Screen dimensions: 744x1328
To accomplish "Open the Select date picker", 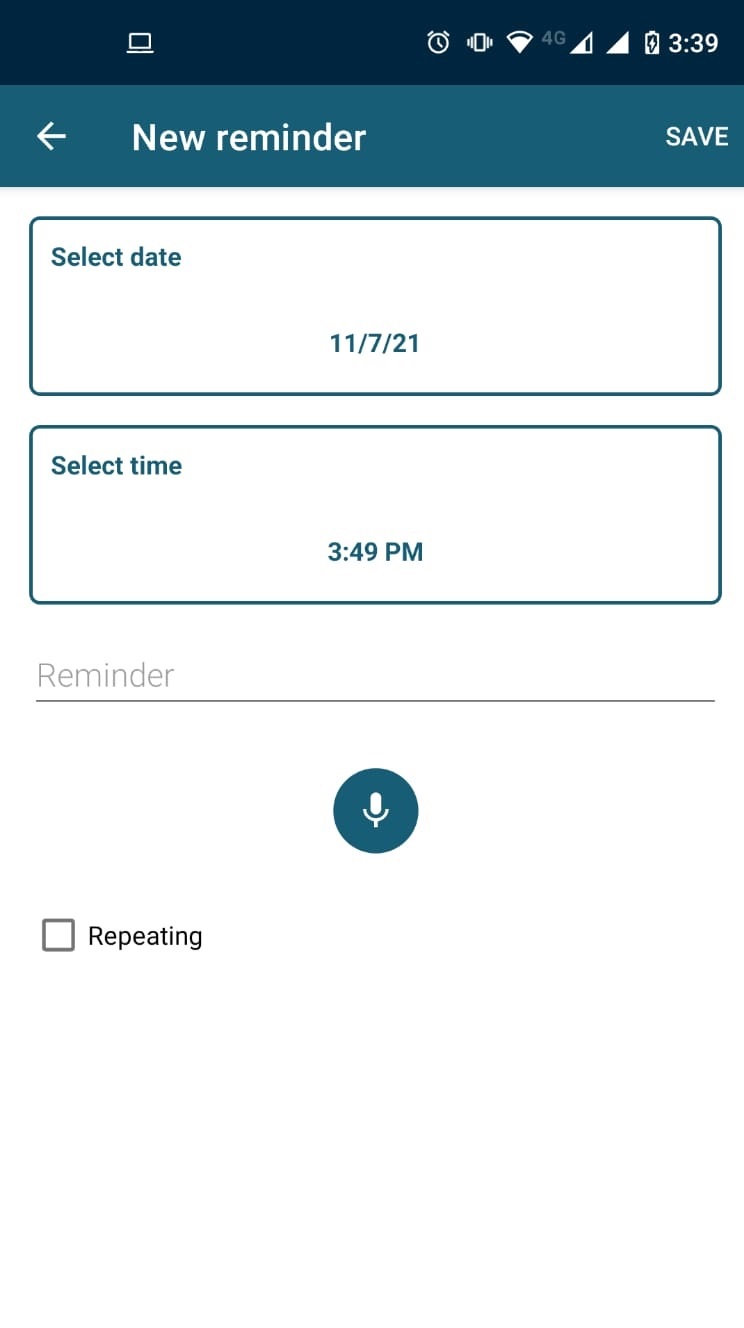I will [x=375, y=306].
